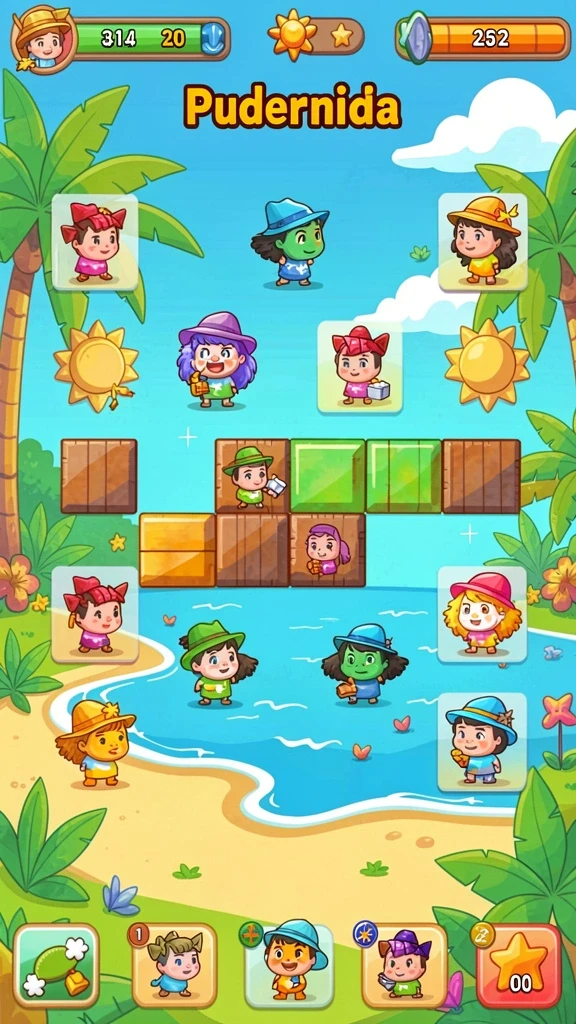Open the player avatar profile

click(x=43, y=39)
